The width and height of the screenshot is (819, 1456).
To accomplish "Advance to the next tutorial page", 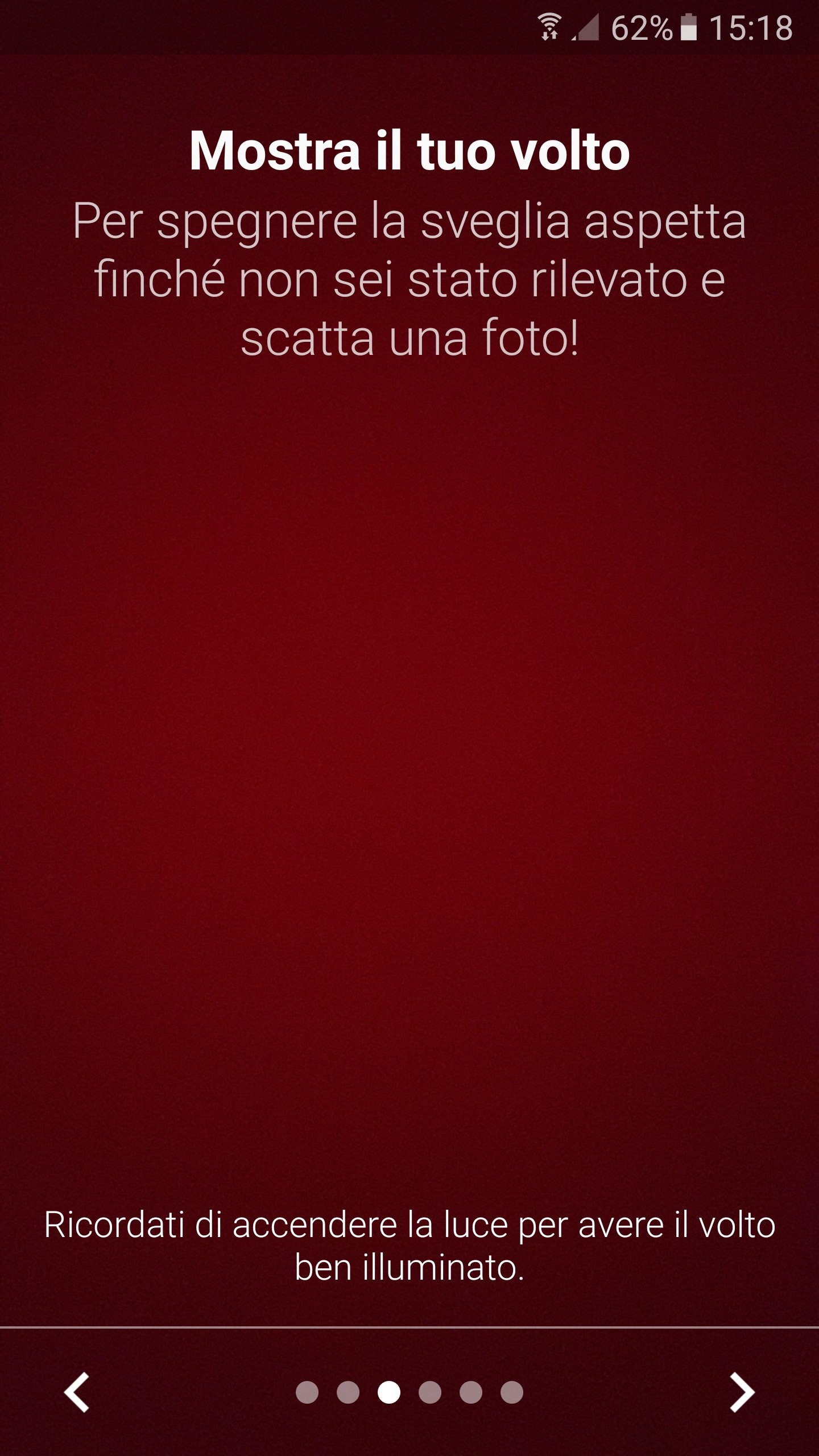I will coord(742,1392).
